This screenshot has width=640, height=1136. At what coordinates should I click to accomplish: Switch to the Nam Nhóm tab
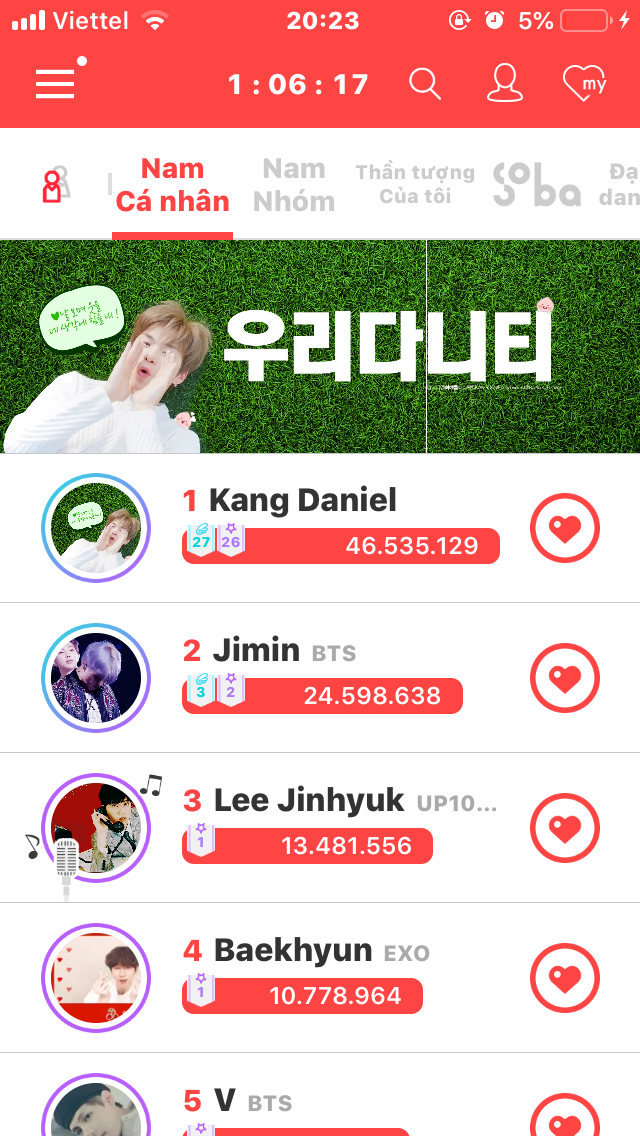point(293,185)
